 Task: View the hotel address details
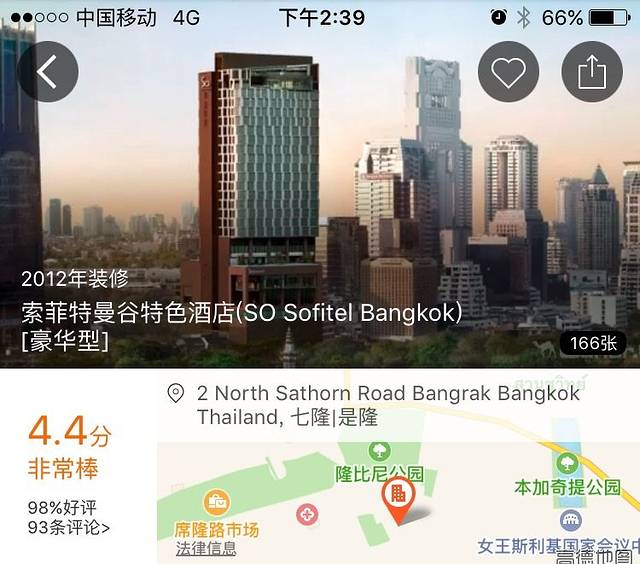(388, 405)
